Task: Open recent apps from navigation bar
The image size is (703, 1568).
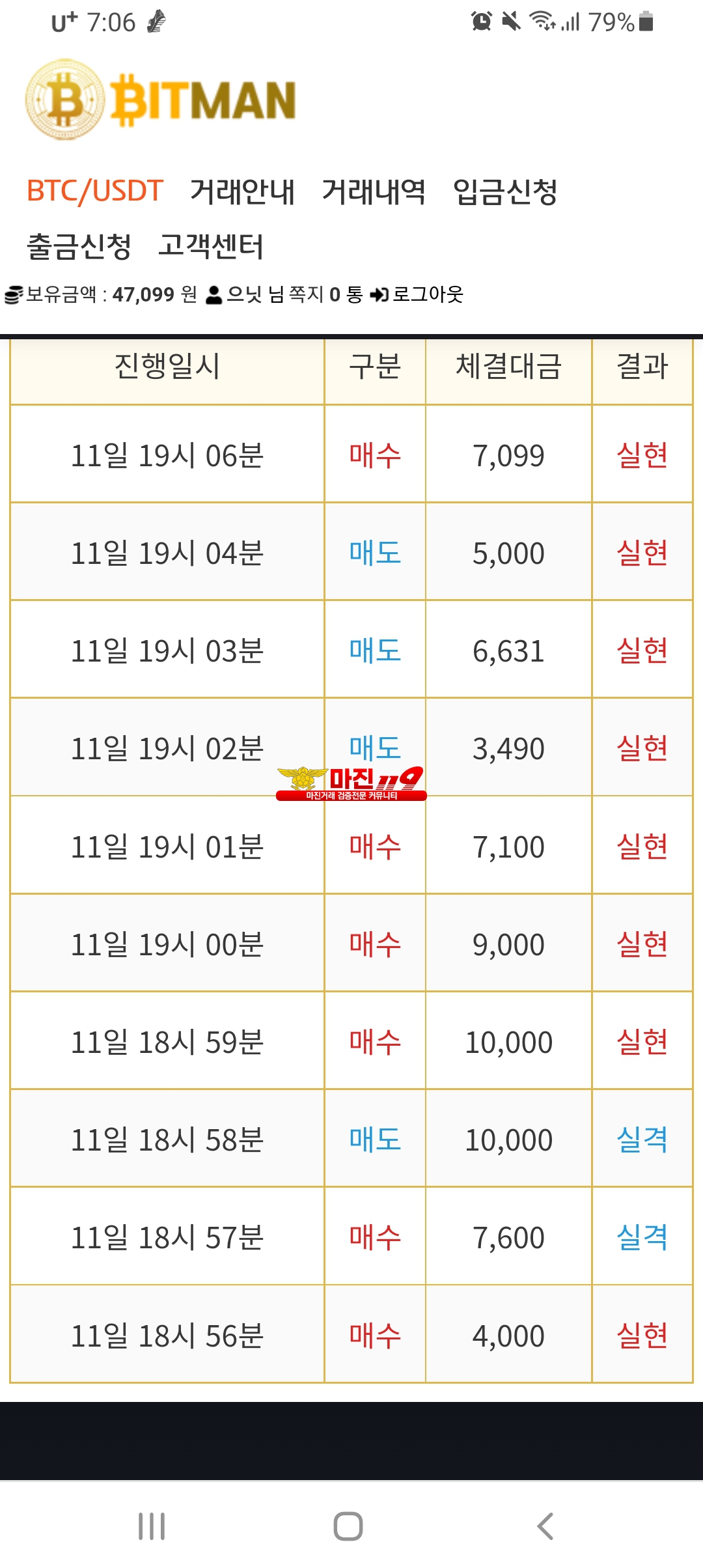Action: point(152,1526)
